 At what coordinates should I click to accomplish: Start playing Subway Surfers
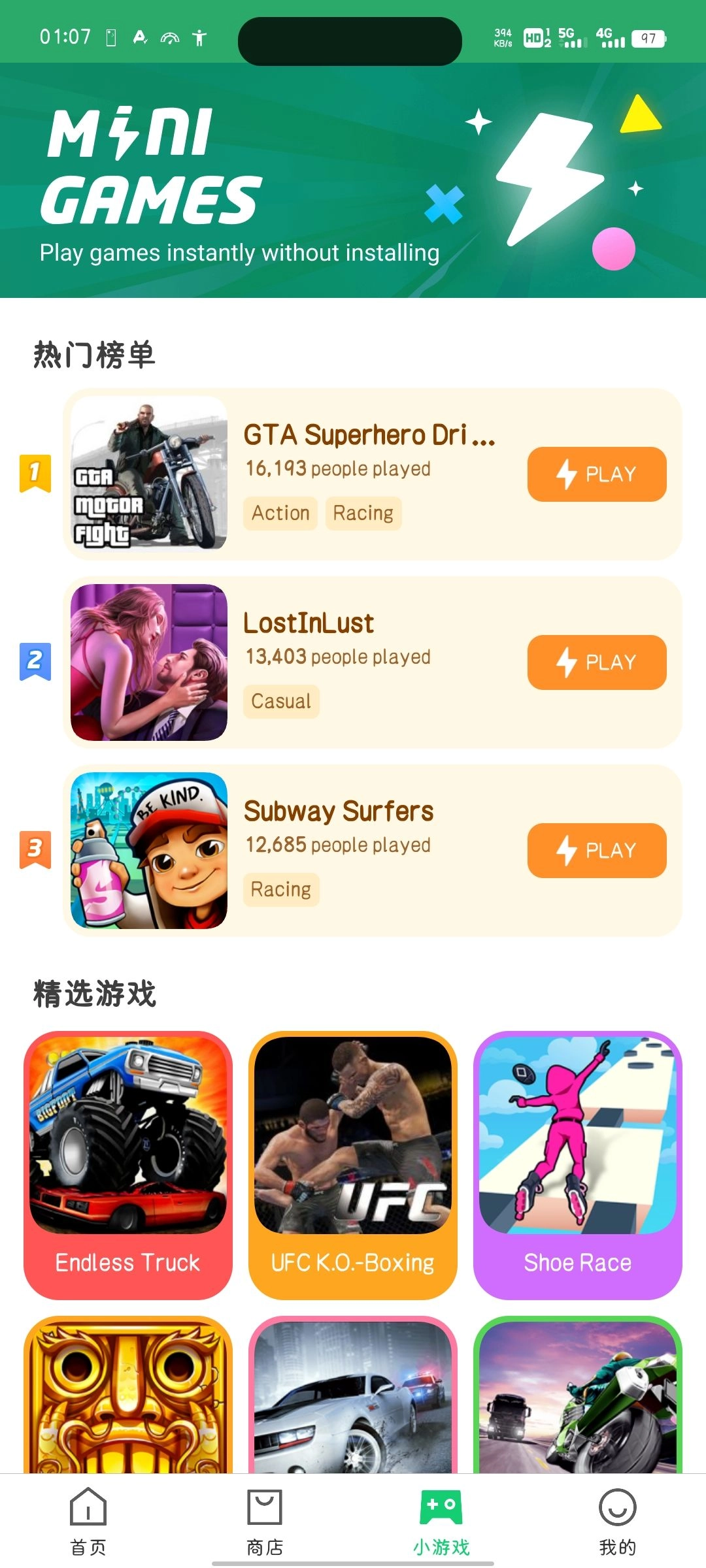pyautogui.click(x=596, y=851)
